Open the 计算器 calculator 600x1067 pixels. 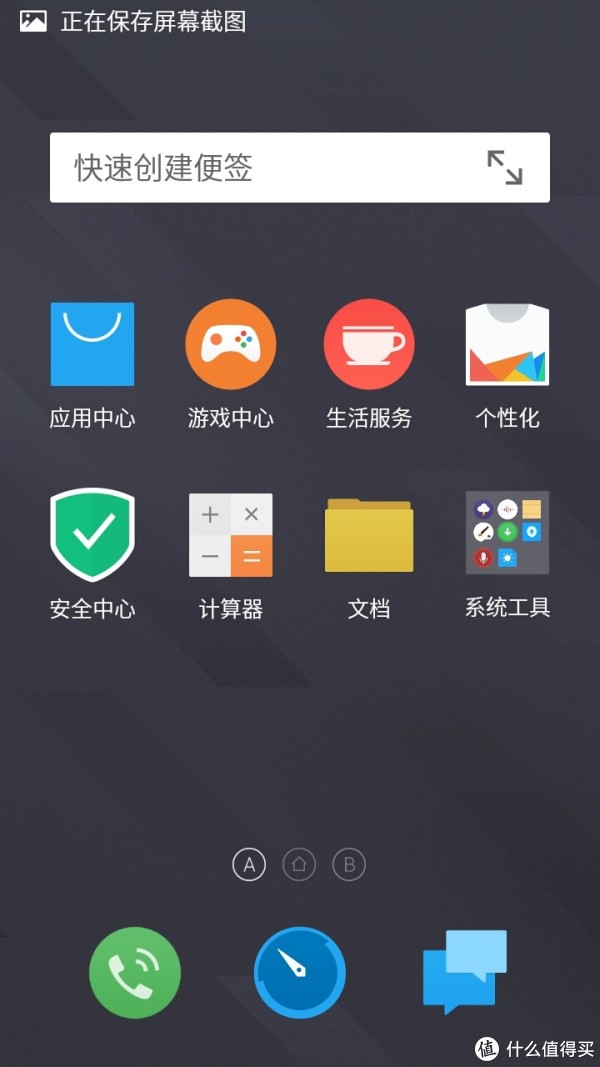(x=231, y=535)
